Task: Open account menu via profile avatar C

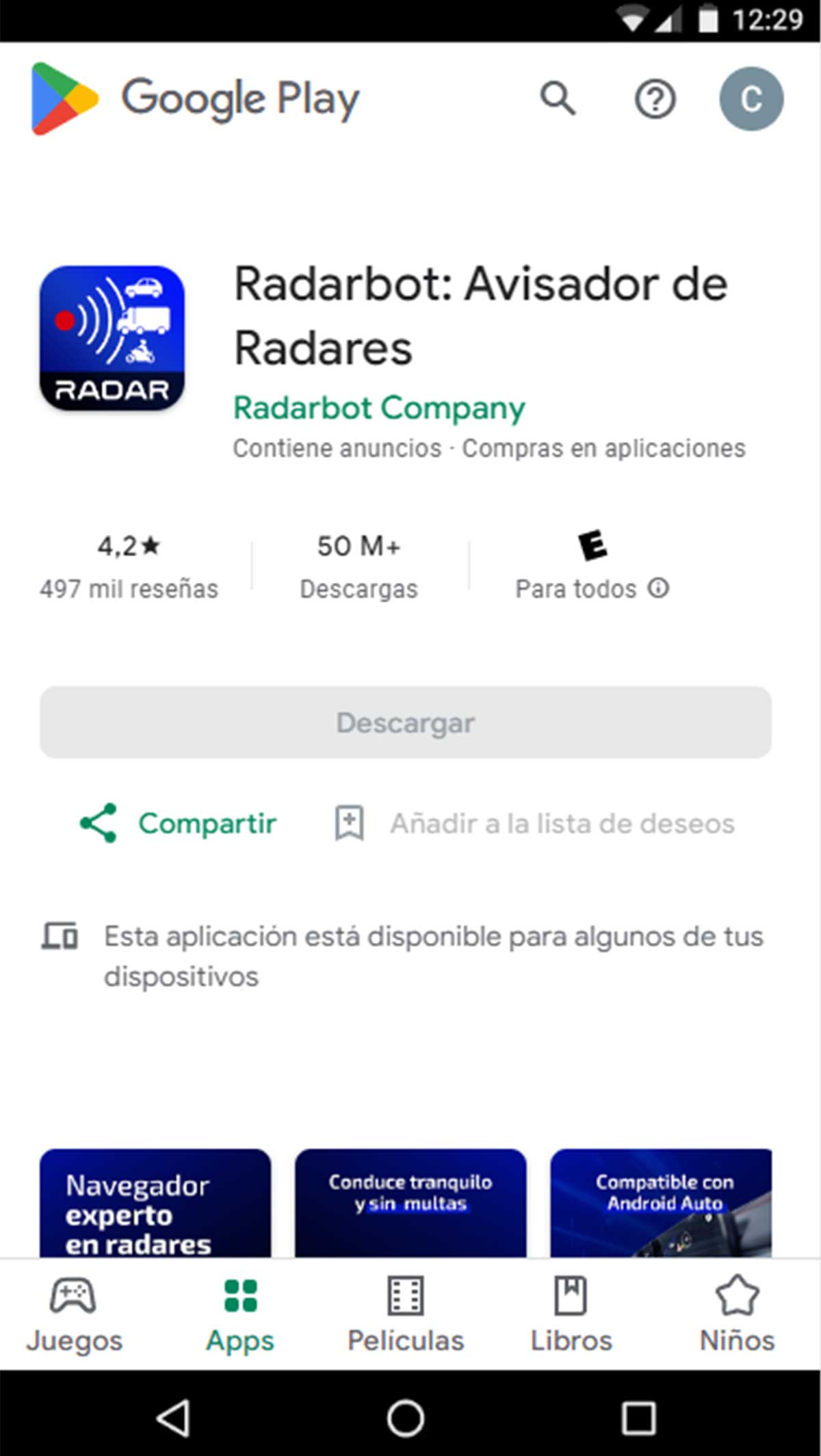Action: (x=751, y=98)
